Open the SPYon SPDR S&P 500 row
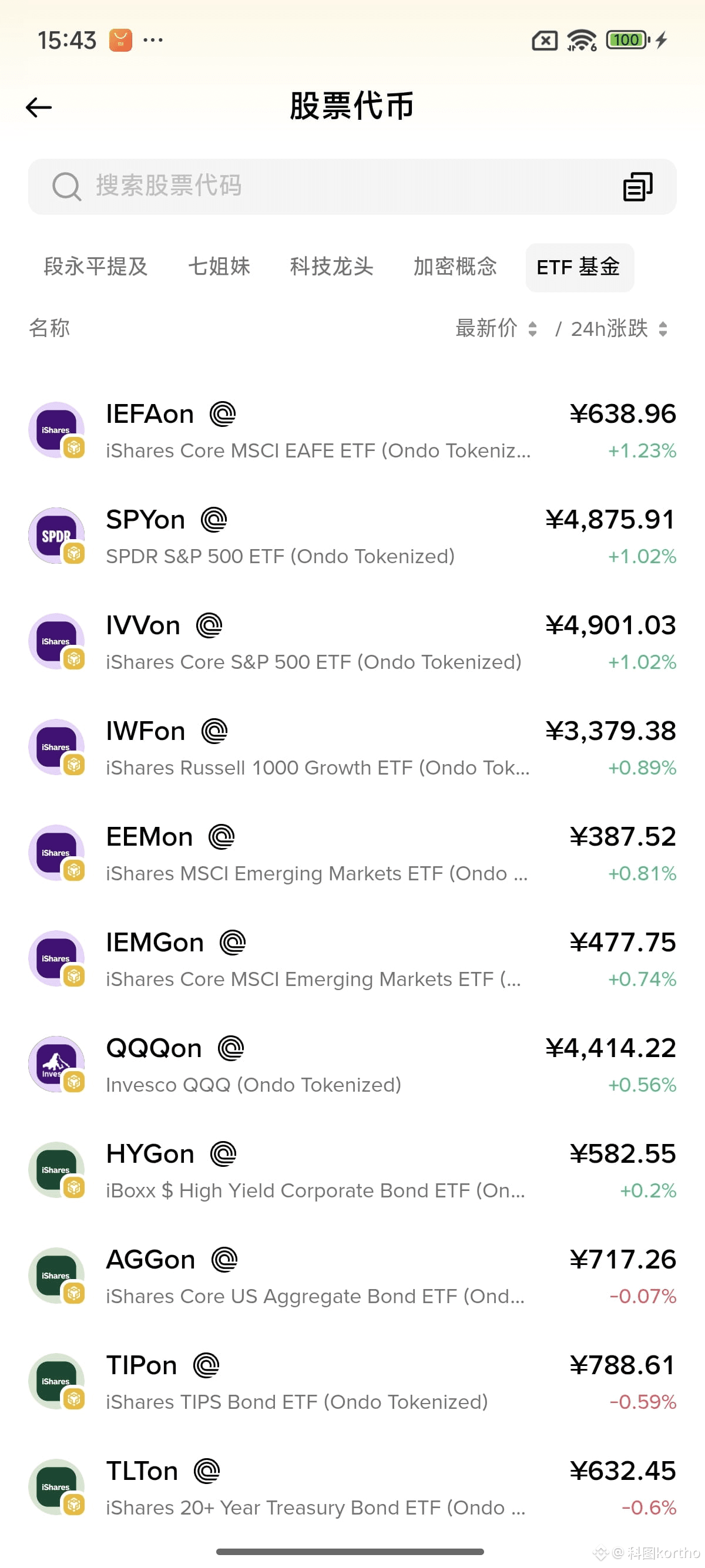The image size is (705, 1568). click(352, 537)
